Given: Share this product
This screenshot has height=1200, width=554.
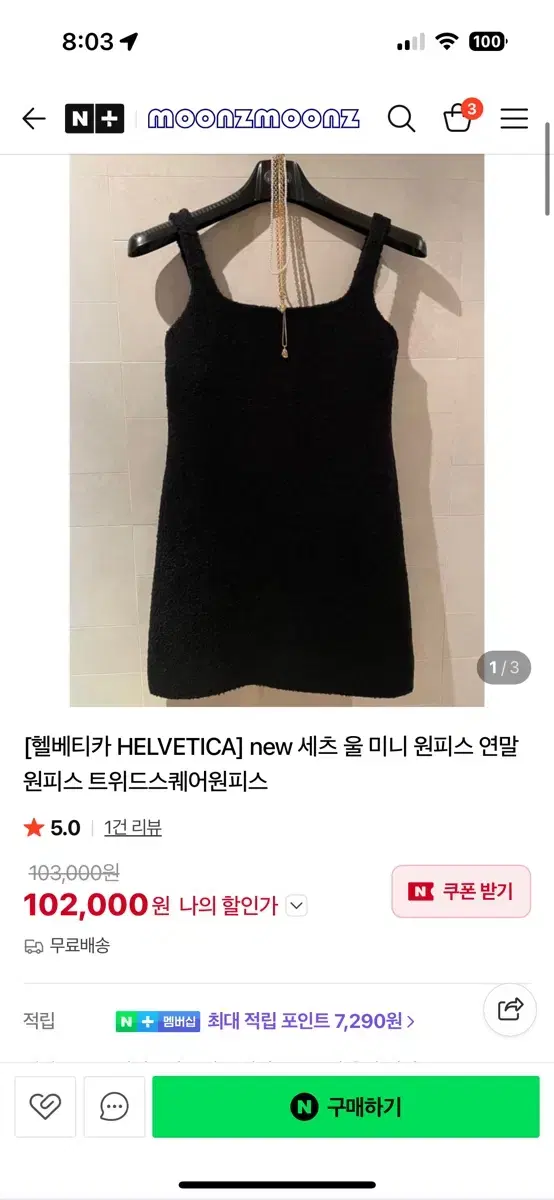Looking at the screenshot, I should click(x=511, y=1007).
